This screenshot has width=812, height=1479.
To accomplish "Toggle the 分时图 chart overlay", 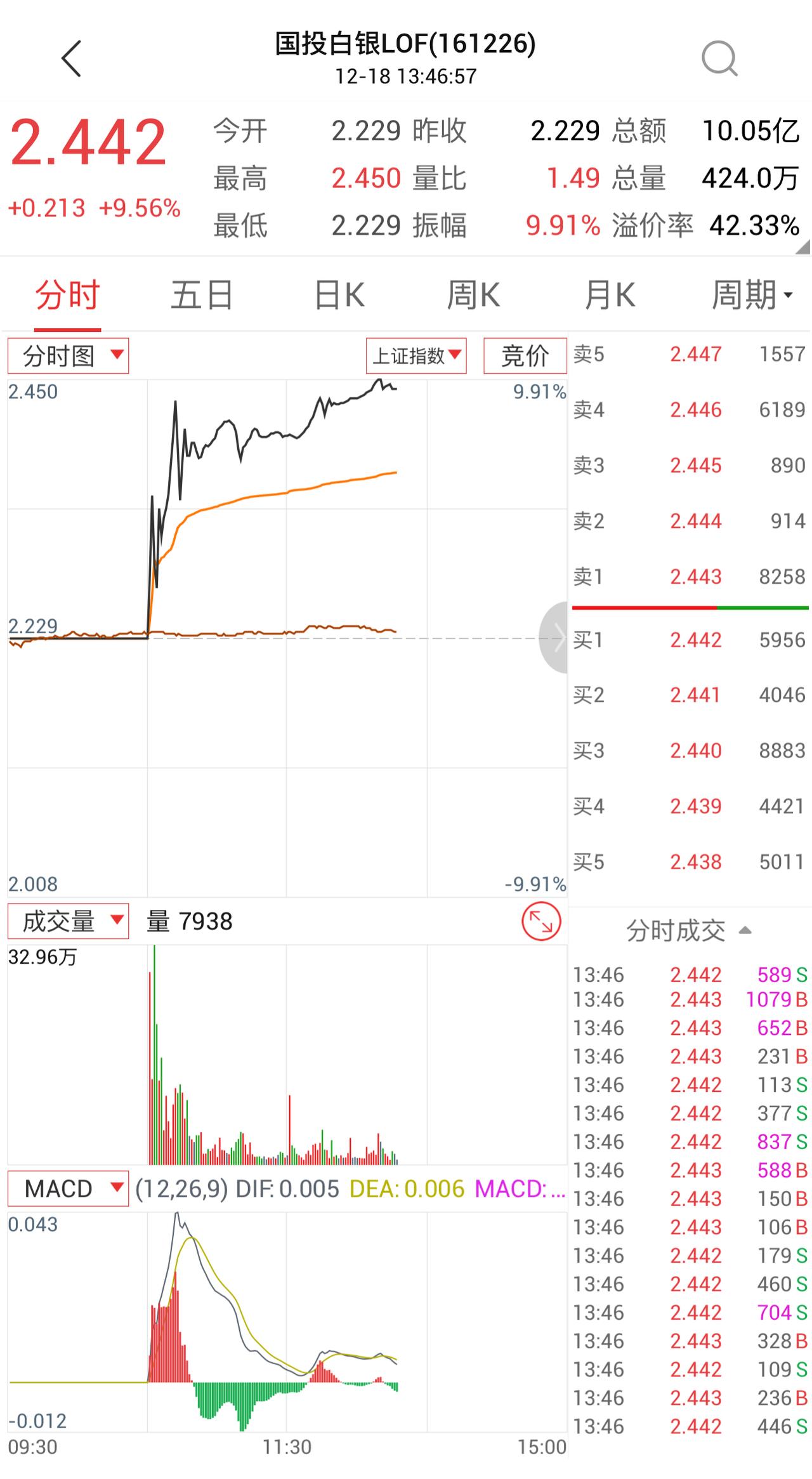I will click(x=67, y=356).
